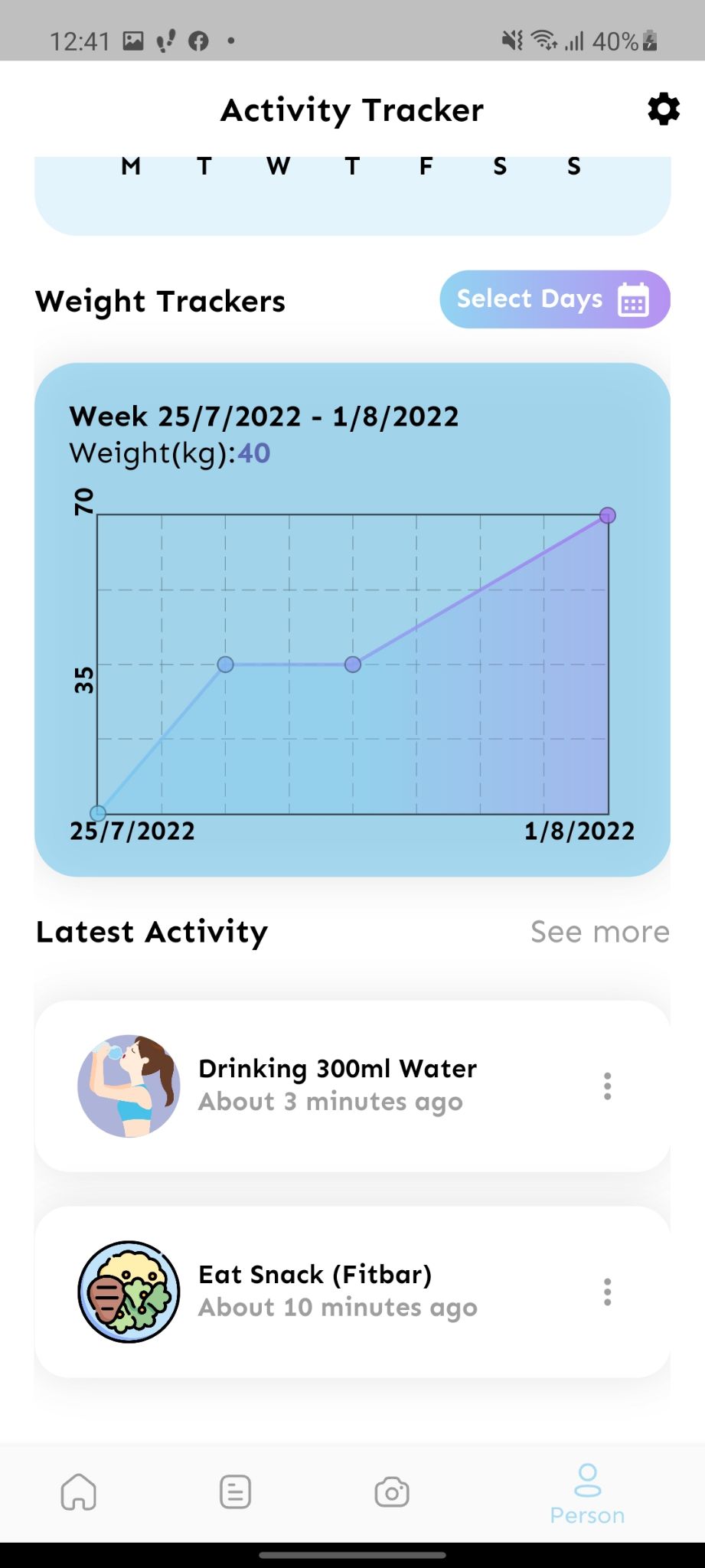Select the Person tab

(x=587, y=1494)
